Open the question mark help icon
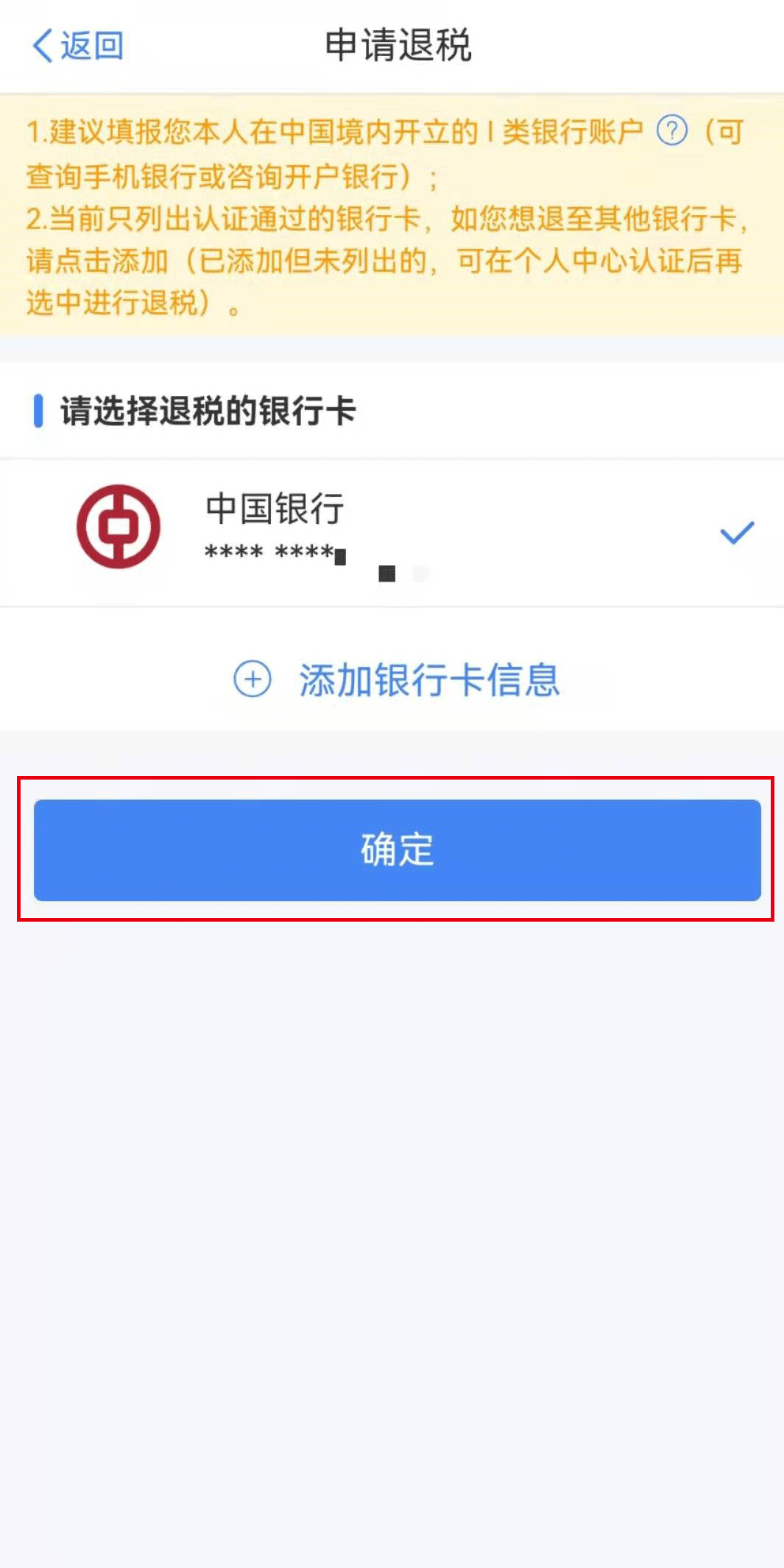 (671, 132)
